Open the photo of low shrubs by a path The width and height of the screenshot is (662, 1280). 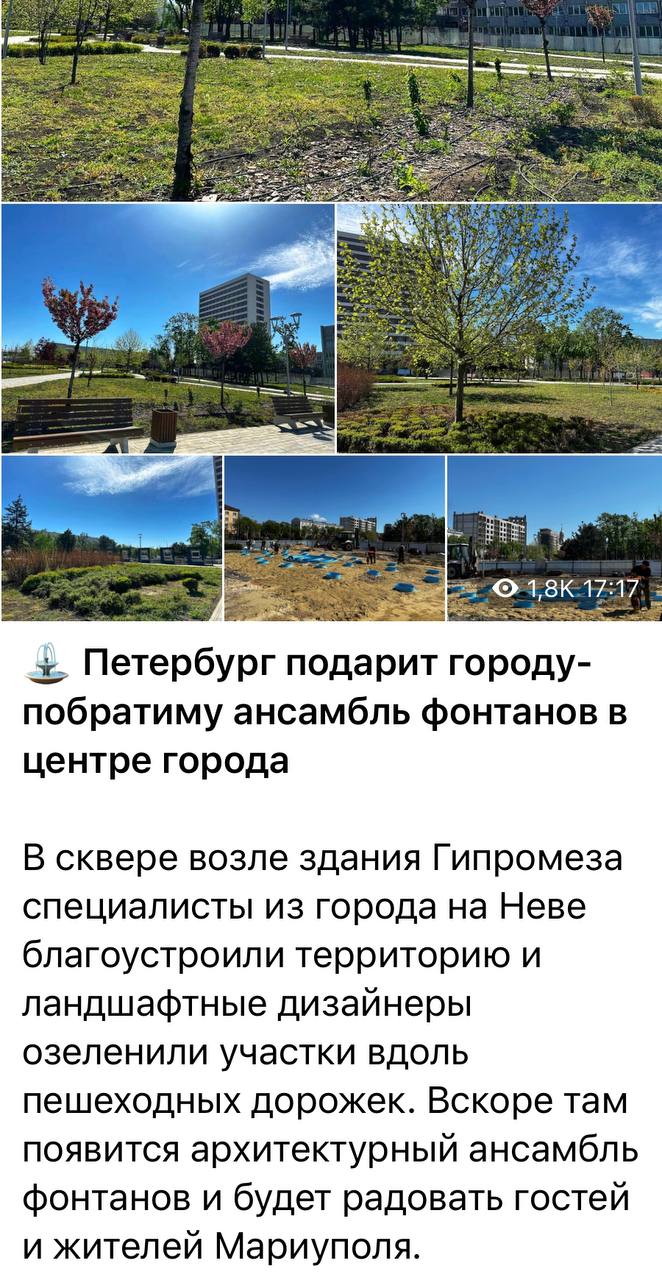(111, 538)
